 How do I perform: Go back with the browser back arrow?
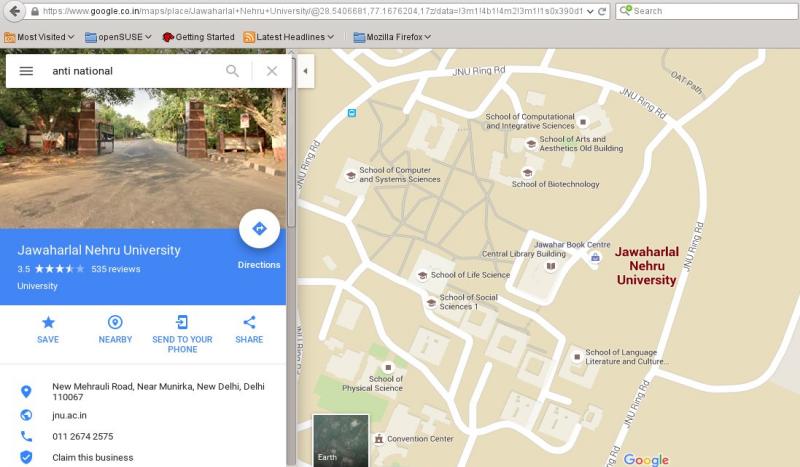pos(15,11)
